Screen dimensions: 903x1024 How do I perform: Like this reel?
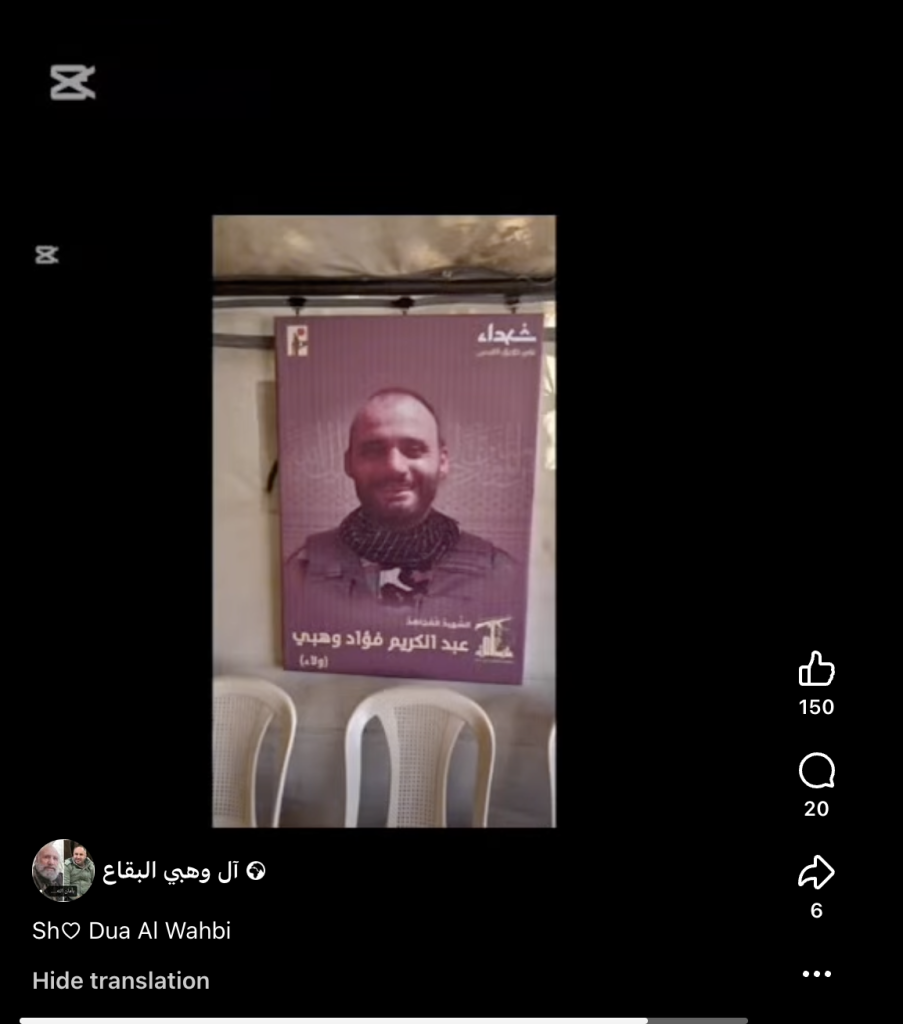coord(816,669)
